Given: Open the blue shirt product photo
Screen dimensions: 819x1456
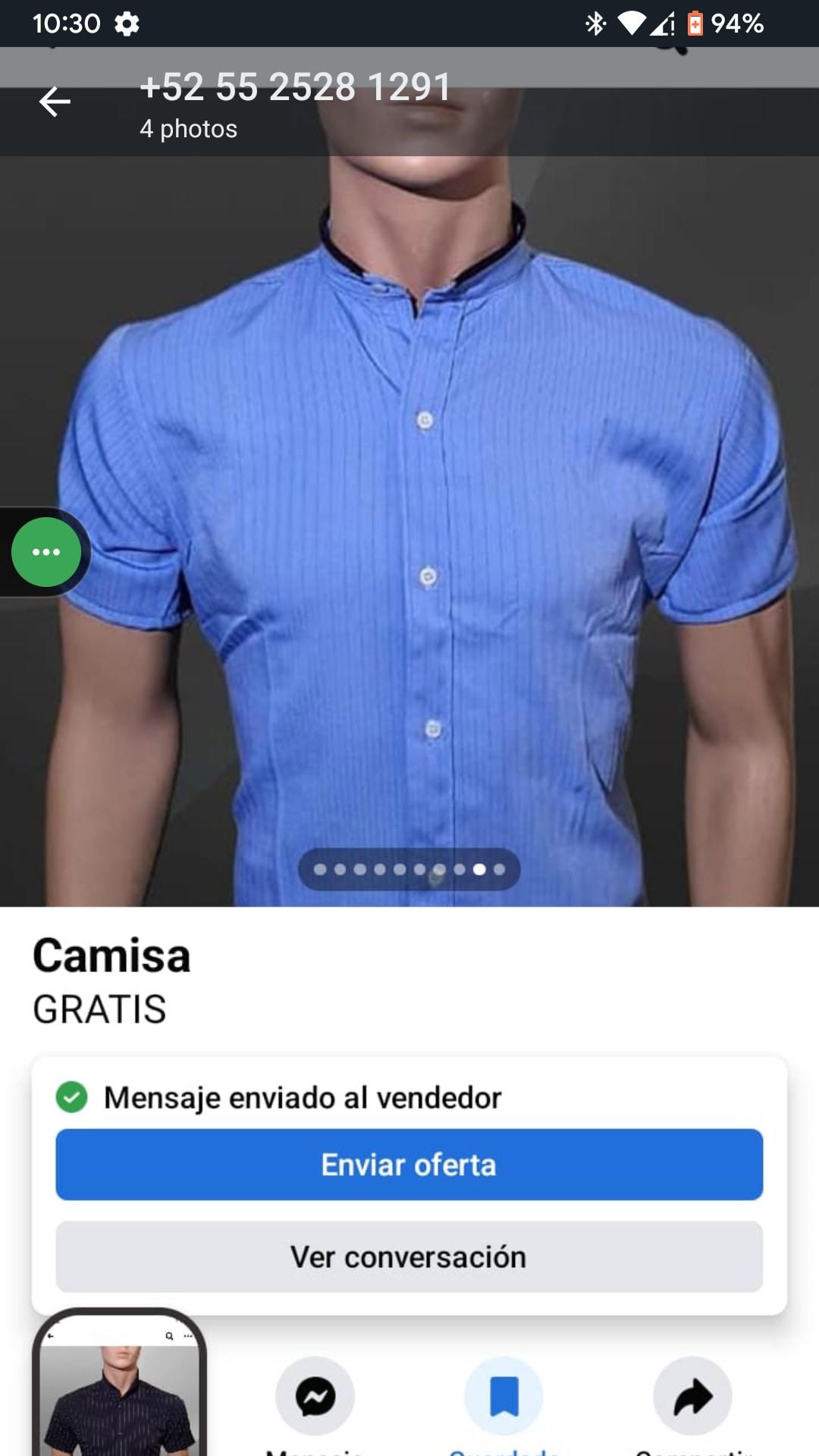Looking at the screenshot, I should coord(409,531).
